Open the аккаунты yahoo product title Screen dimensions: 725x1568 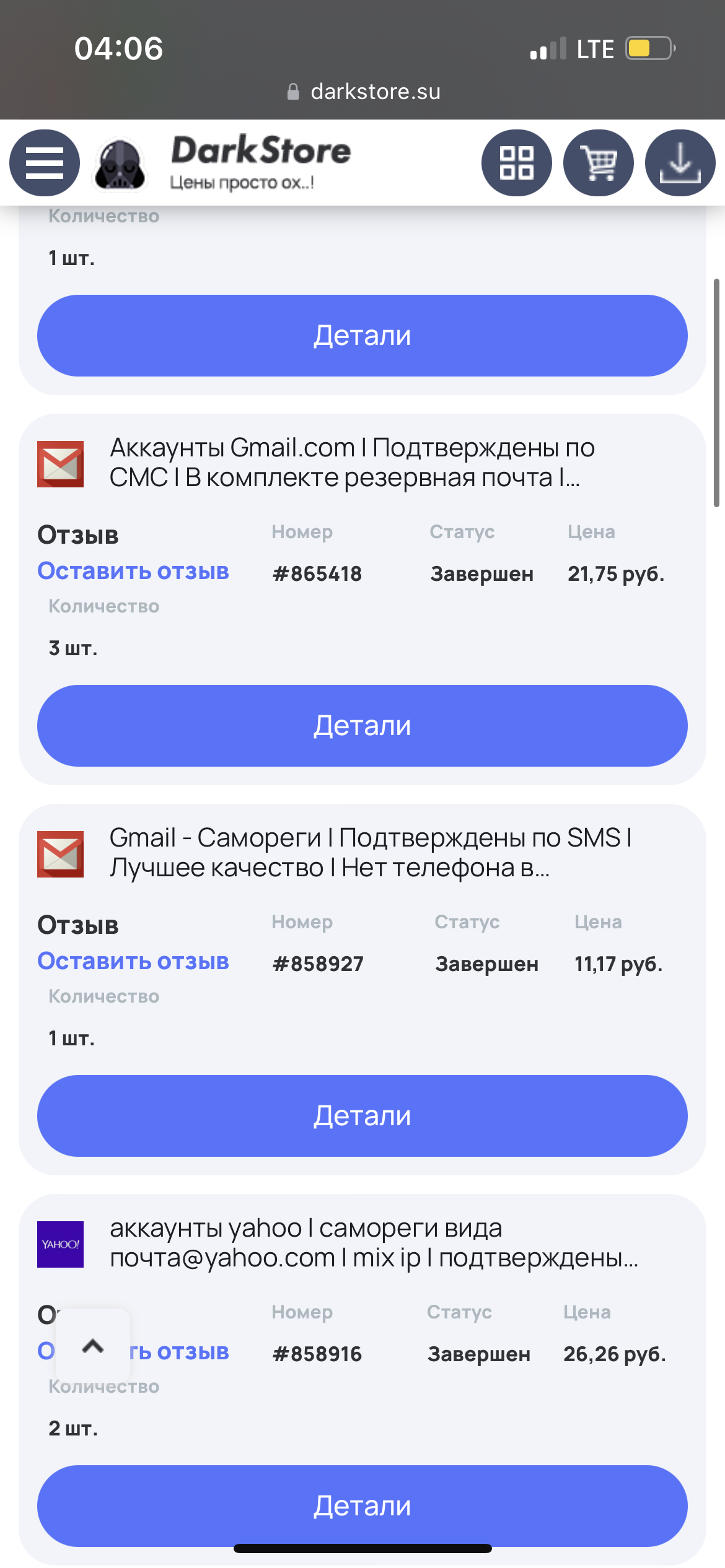[x=374, y=1243]
